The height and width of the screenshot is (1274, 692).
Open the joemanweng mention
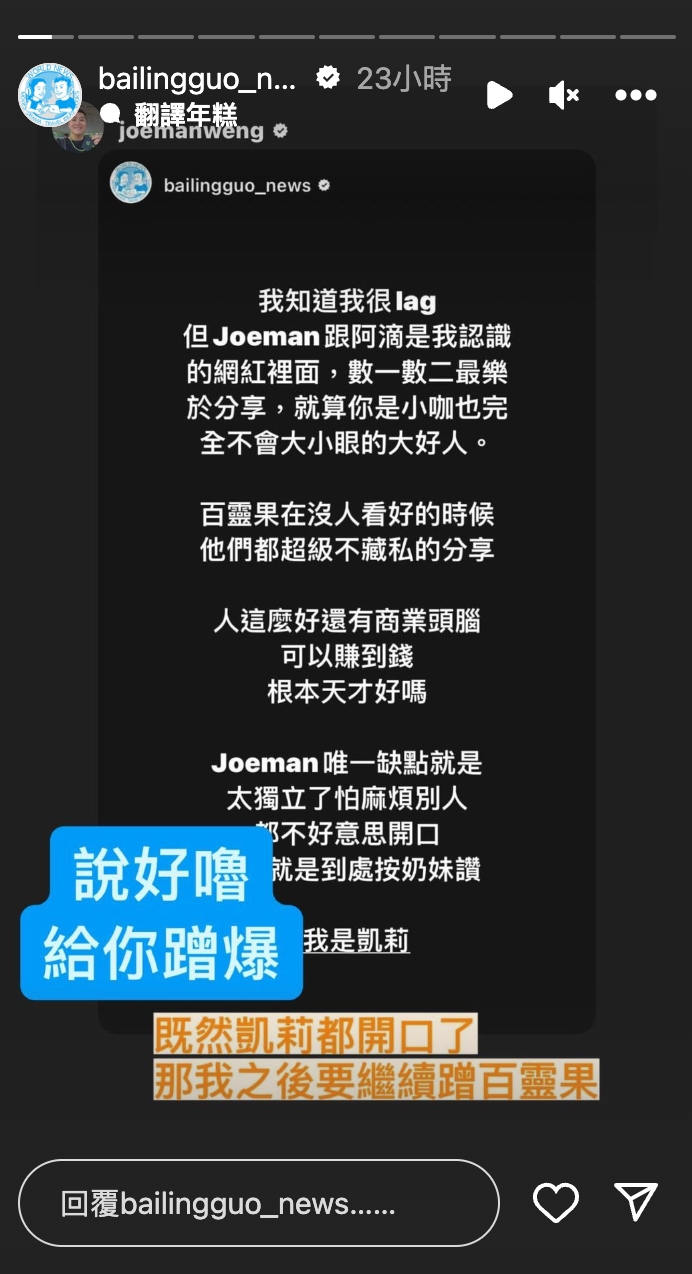click(x=190, y=131)
